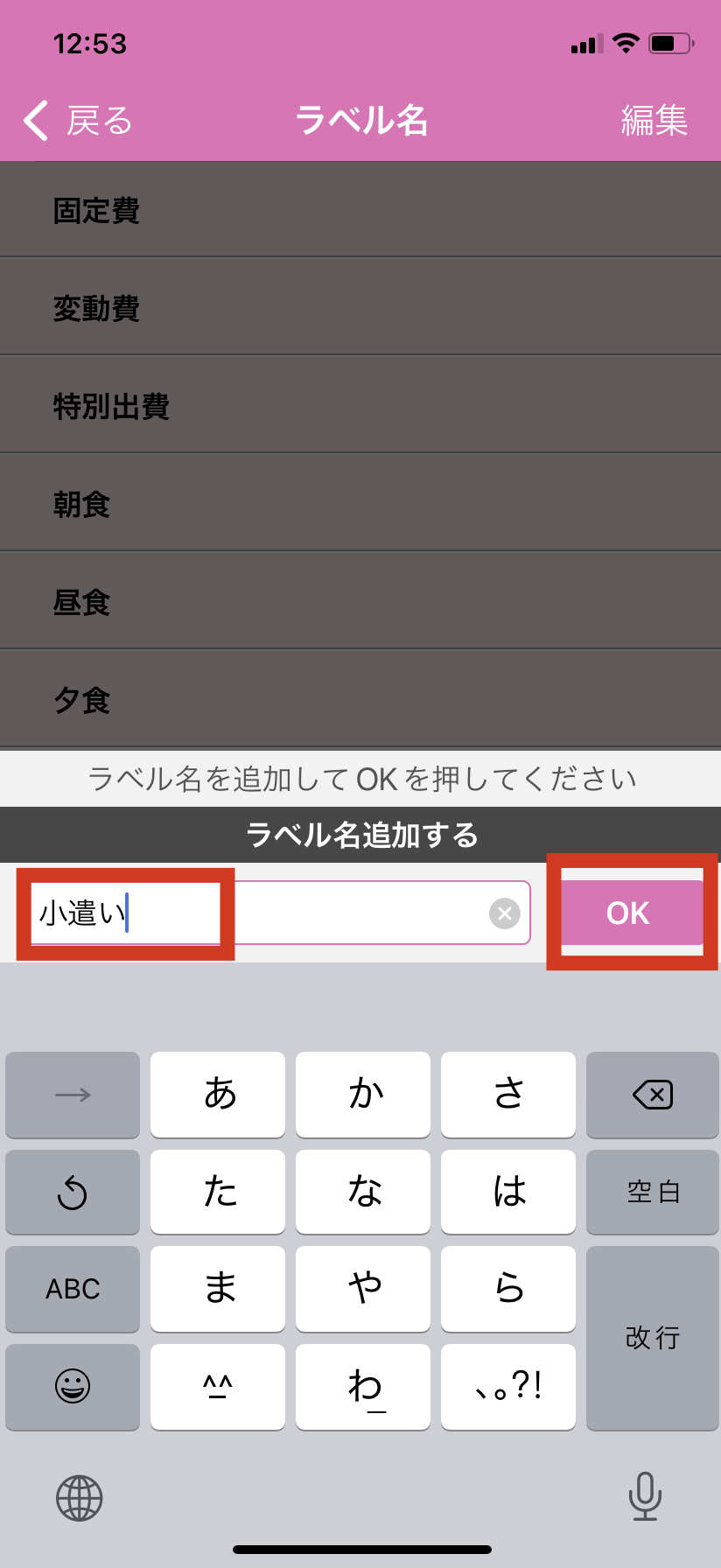This screenshot has height=1568, width=721.
Task: Tap 編集 to edit labels
Action: 654,121
